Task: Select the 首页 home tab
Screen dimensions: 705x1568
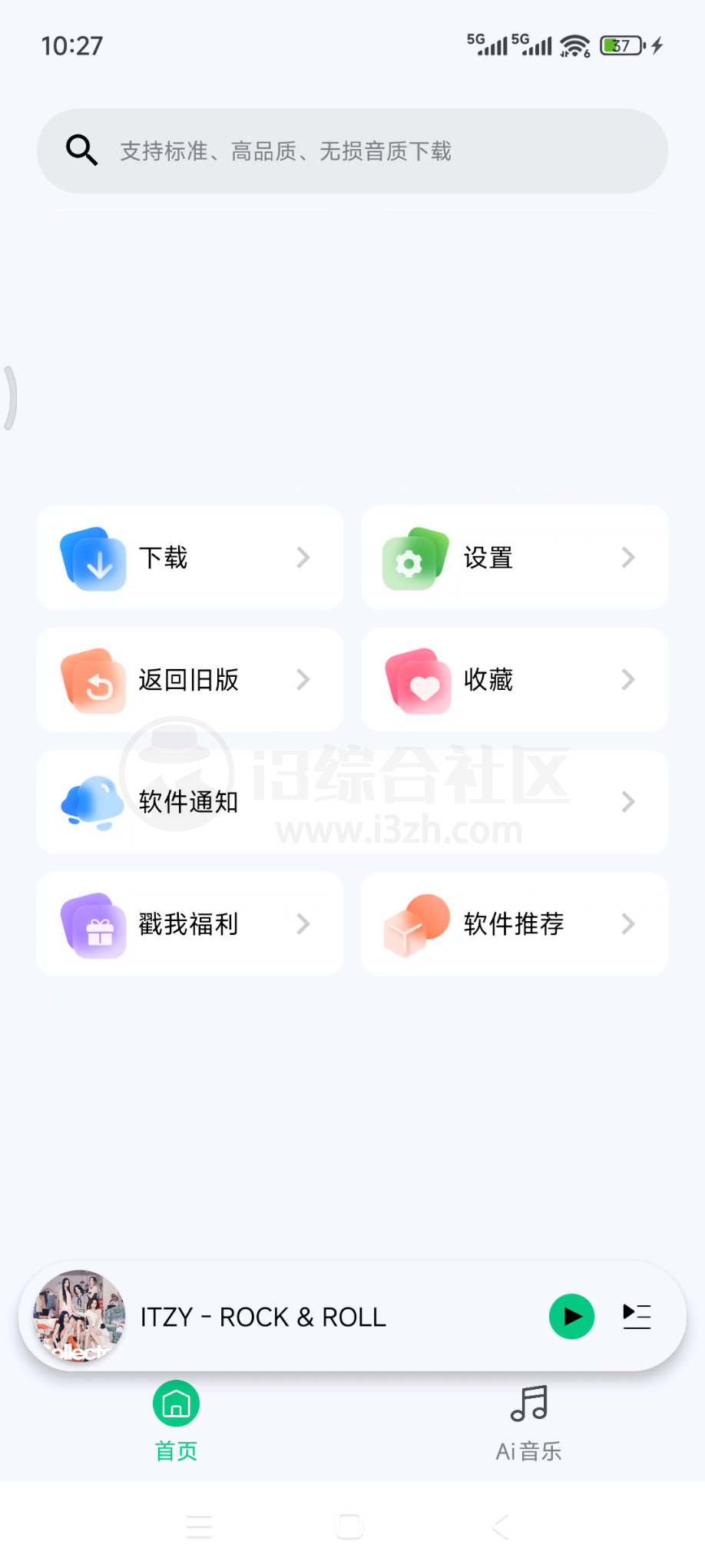Action: tap(175, 1420)
